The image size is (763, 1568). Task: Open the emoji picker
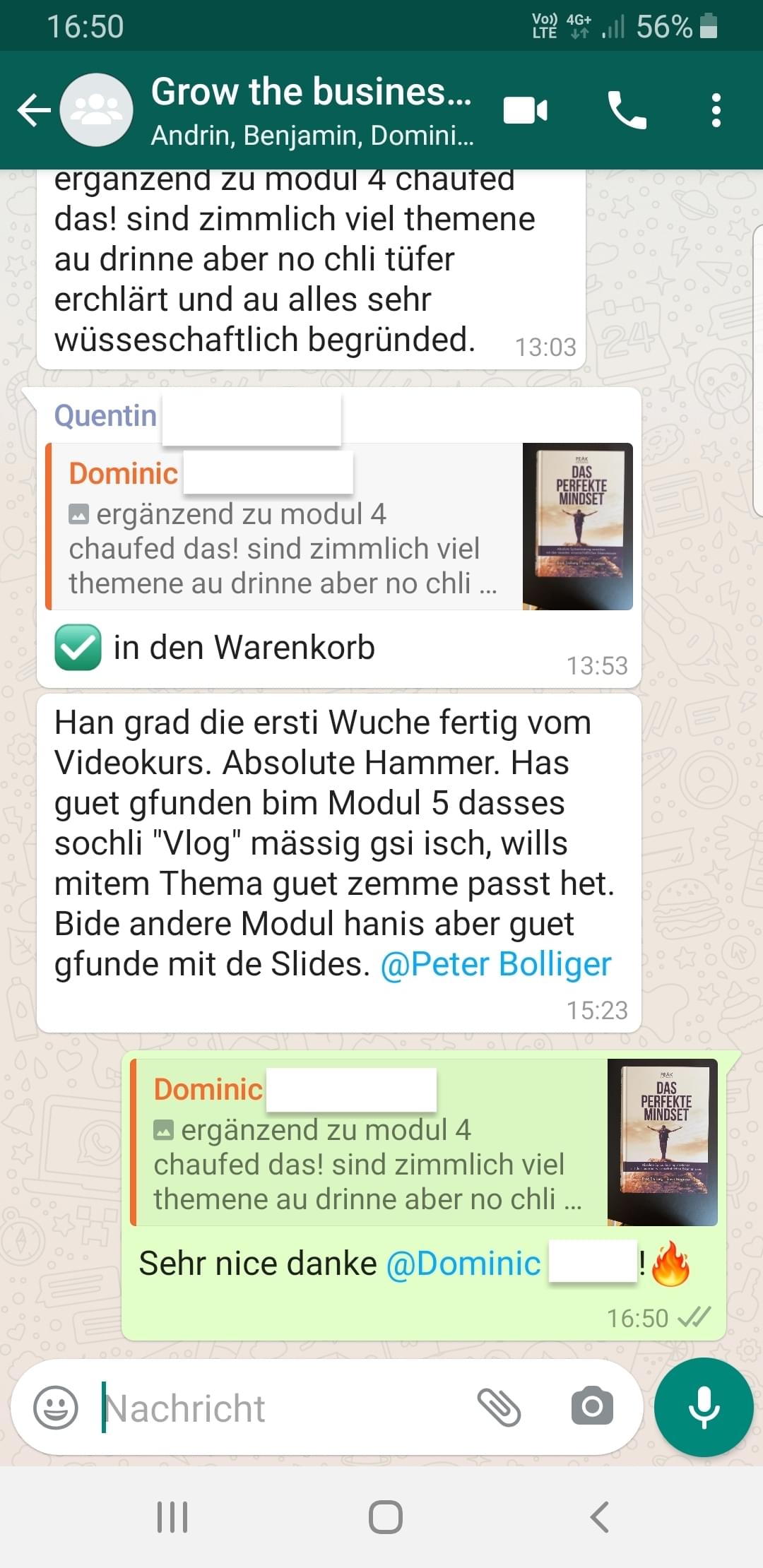(56, 1407)
